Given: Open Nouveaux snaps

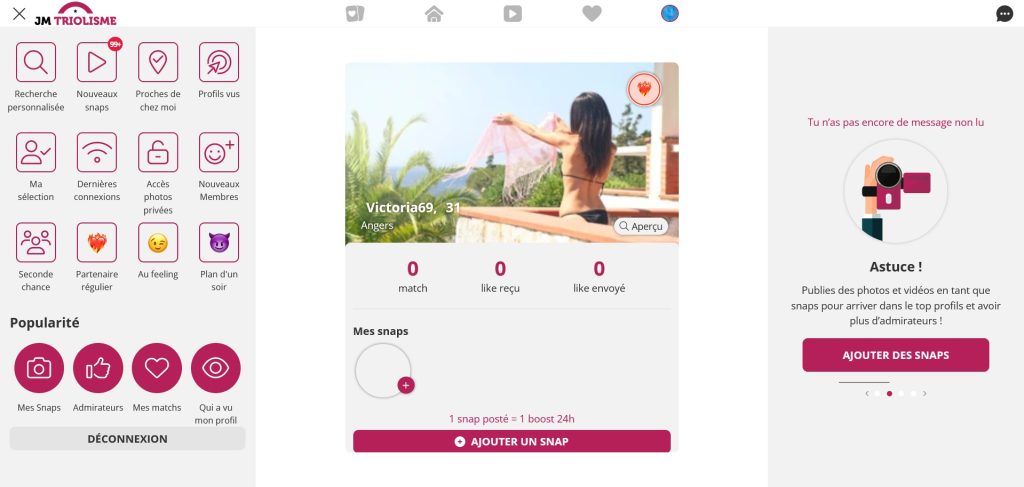Looking at the screenshot, I should coord(97,62).
